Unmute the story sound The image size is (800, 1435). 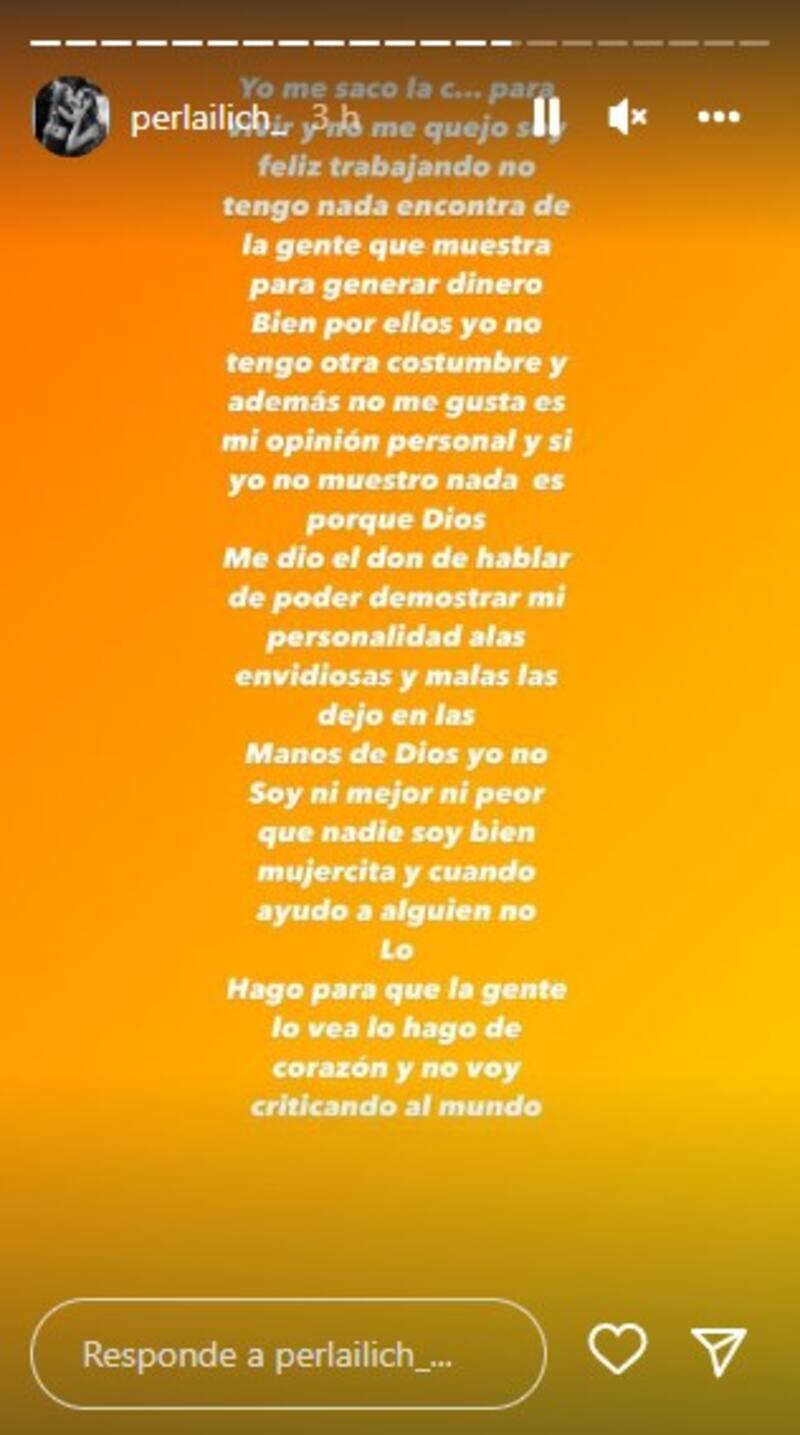click(x=627, y=118)
